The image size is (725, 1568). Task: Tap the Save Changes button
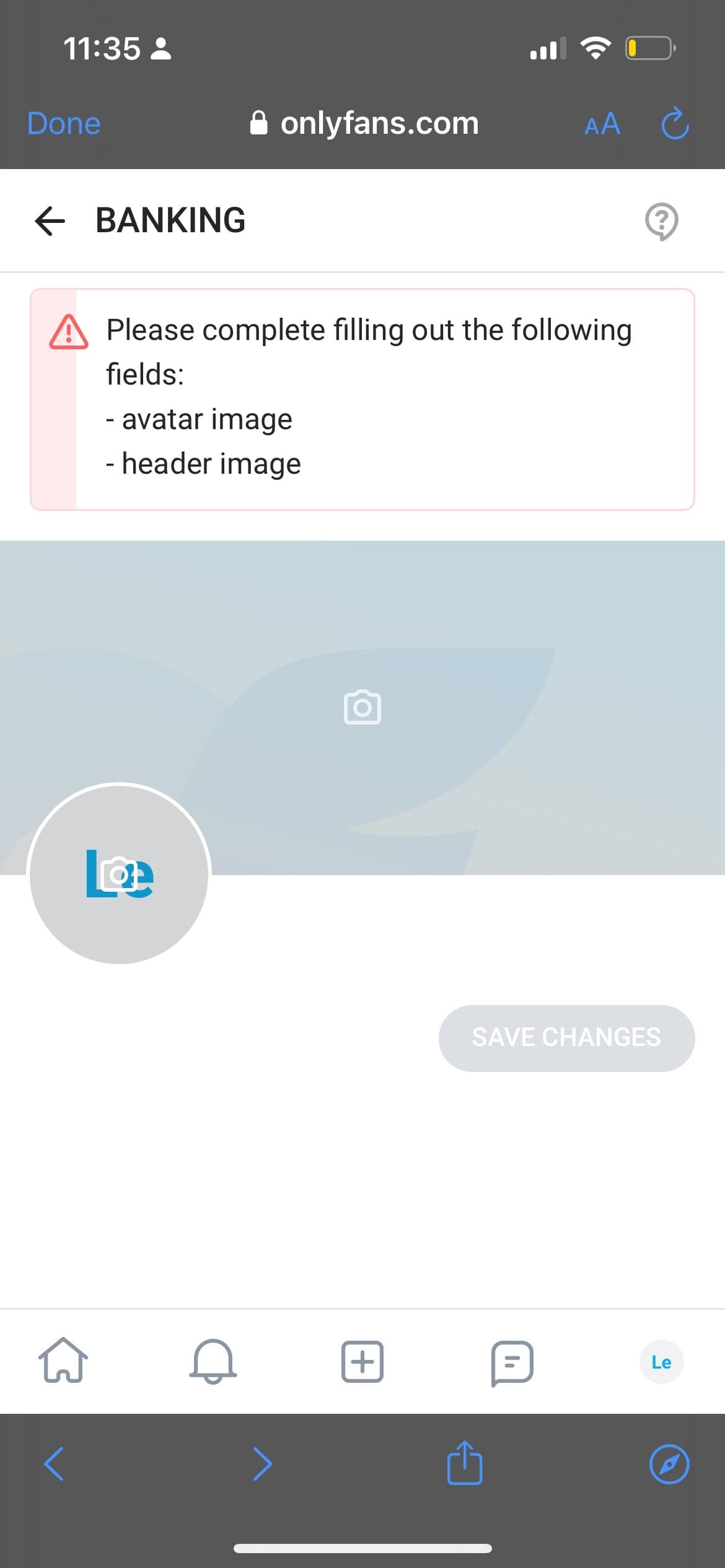click(566, 1037)
